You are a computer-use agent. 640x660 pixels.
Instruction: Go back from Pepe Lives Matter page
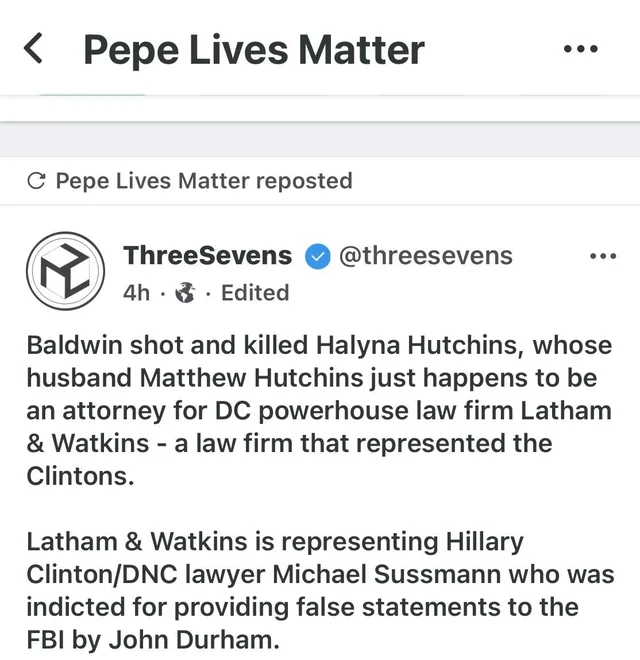pos(34,48)
